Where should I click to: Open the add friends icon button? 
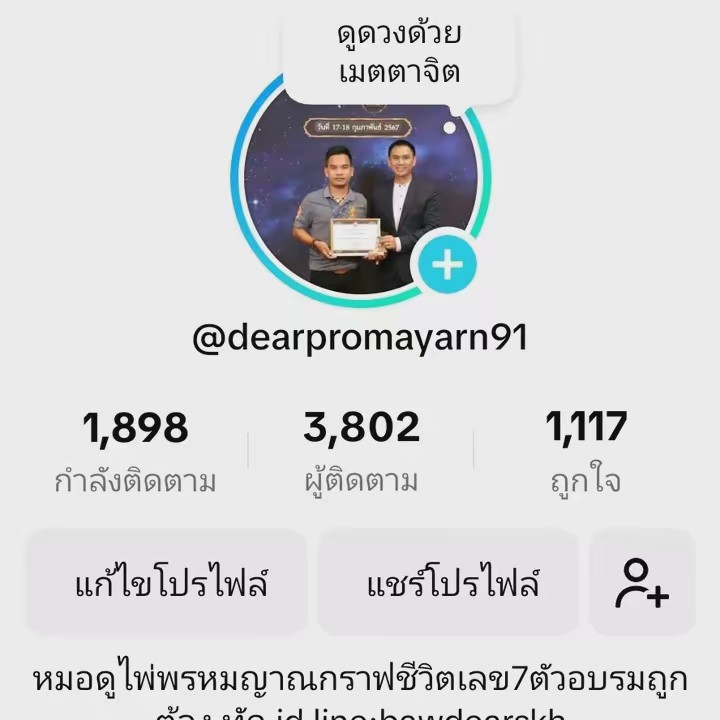[x=642, y=582]
